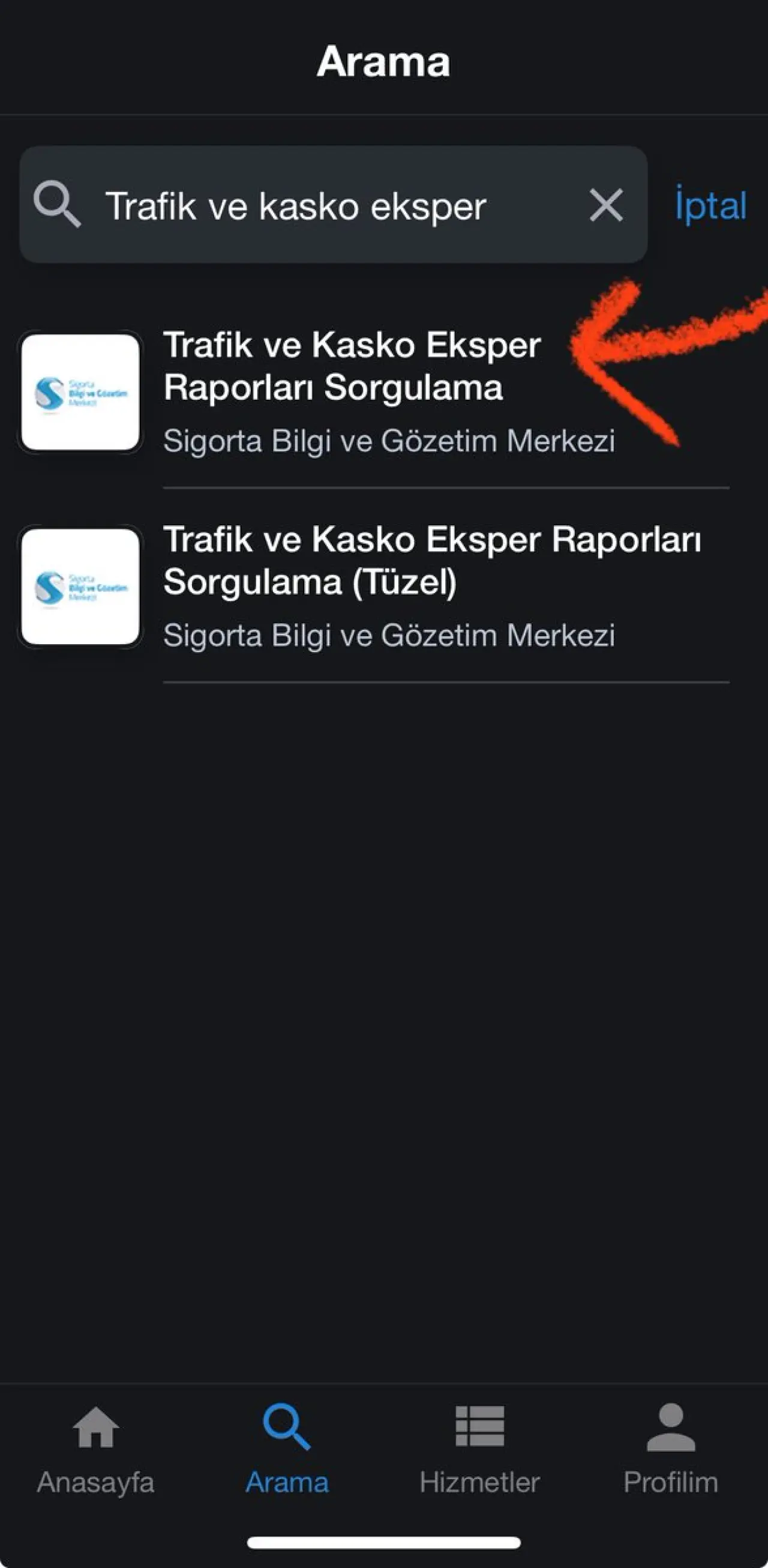This screenshot has height=1568, width=768.
Task: Clear the search text with X
Action: pyautogui.click(x=605, y=205)
